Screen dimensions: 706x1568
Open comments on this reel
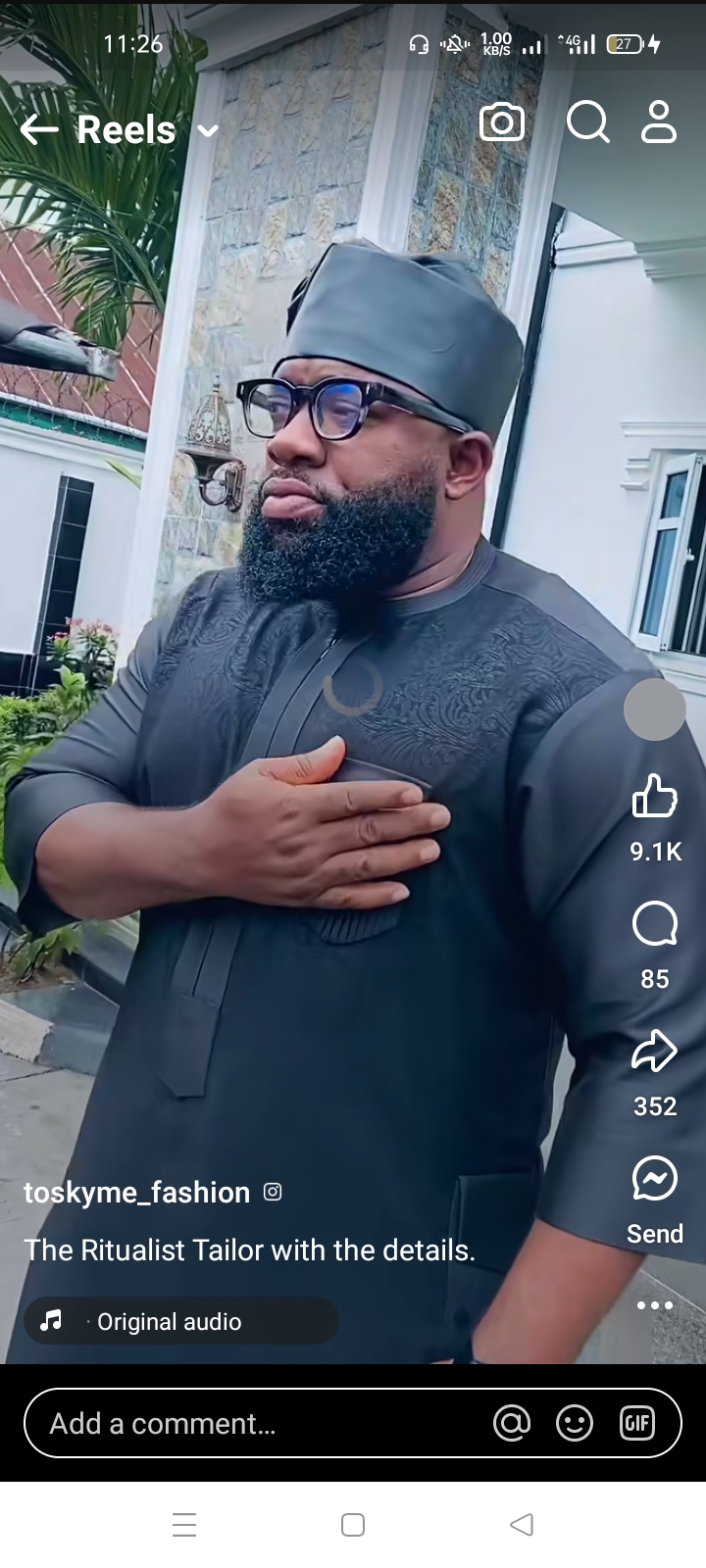click(x=655, y=923)
